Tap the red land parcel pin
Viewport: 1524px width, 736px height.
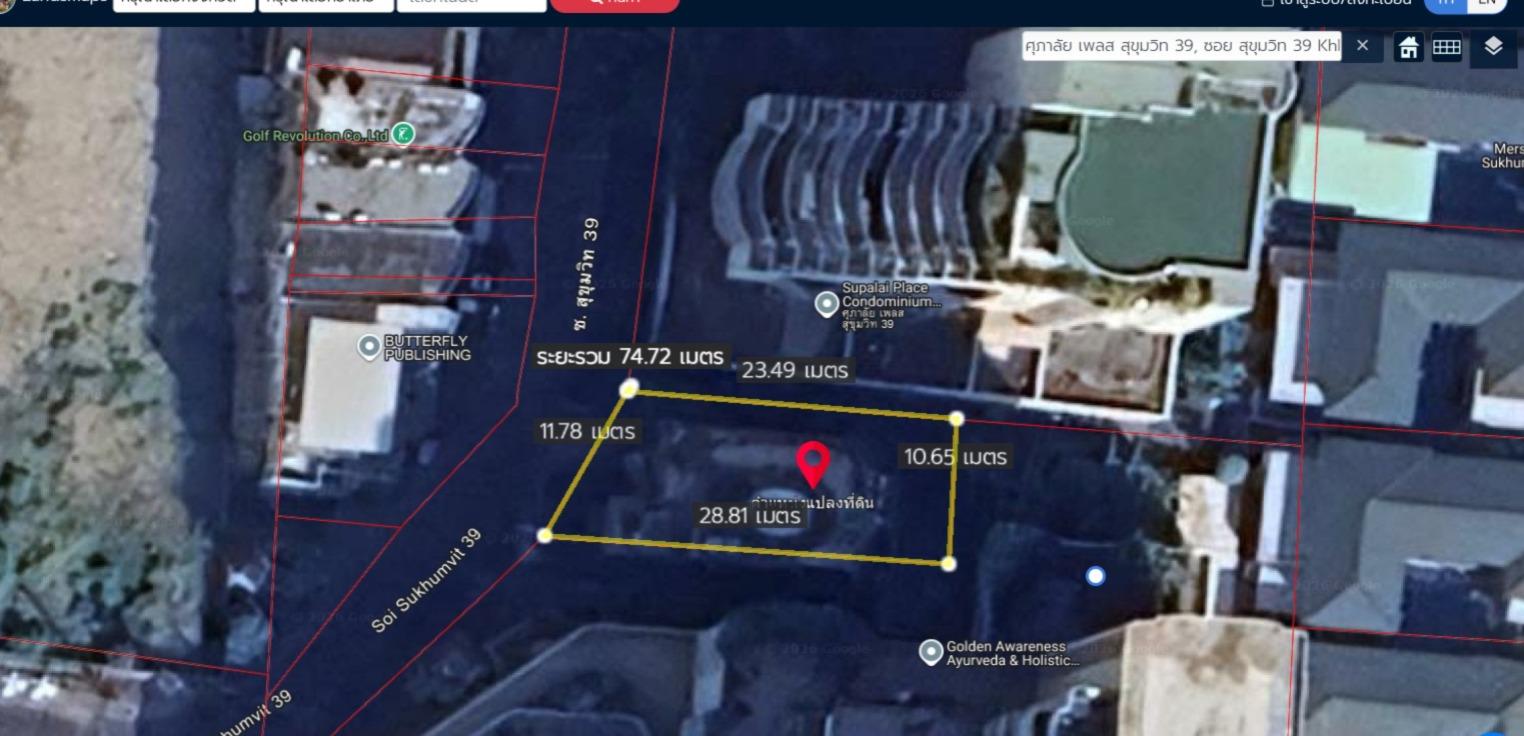click(813, 463)
